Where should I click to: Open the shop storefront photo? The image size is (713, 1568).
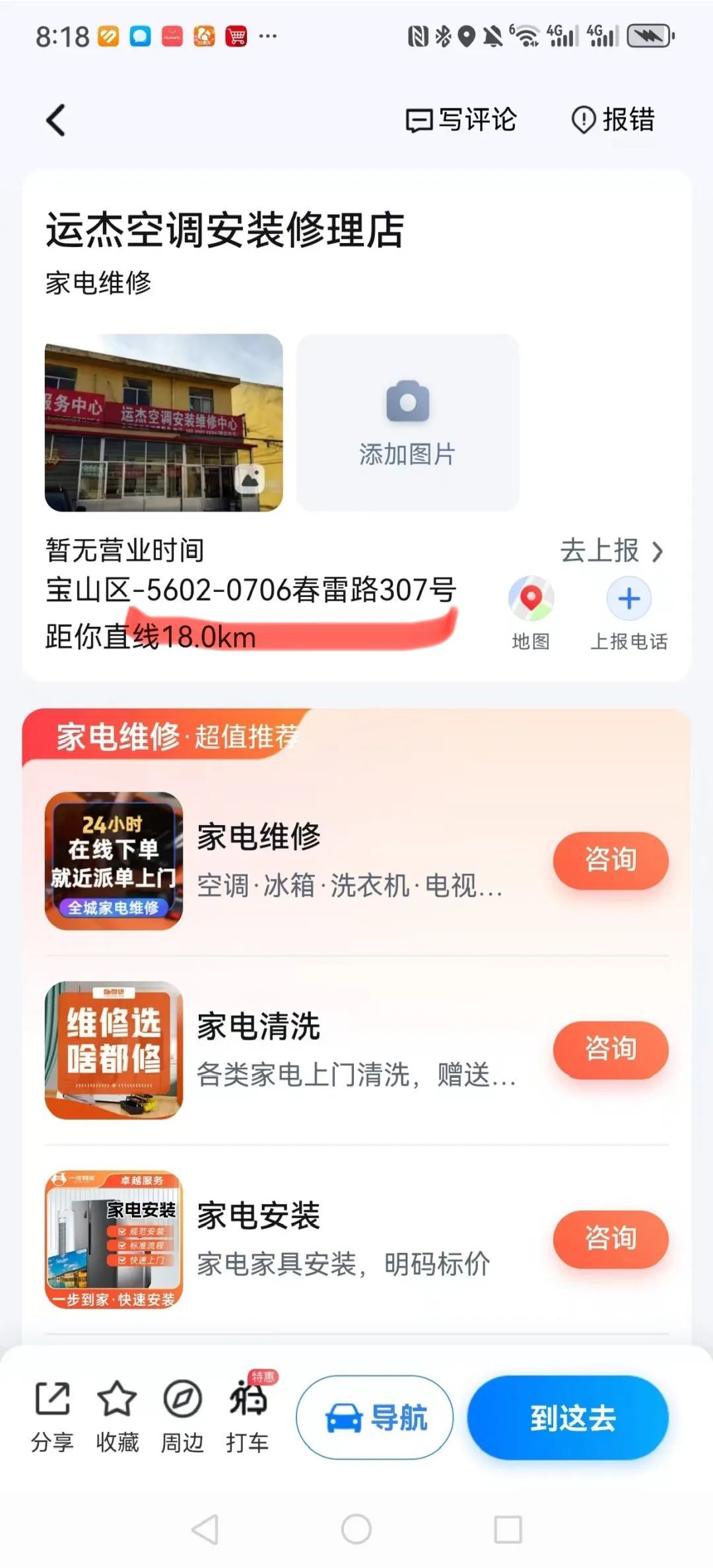[x=164, y=423]
